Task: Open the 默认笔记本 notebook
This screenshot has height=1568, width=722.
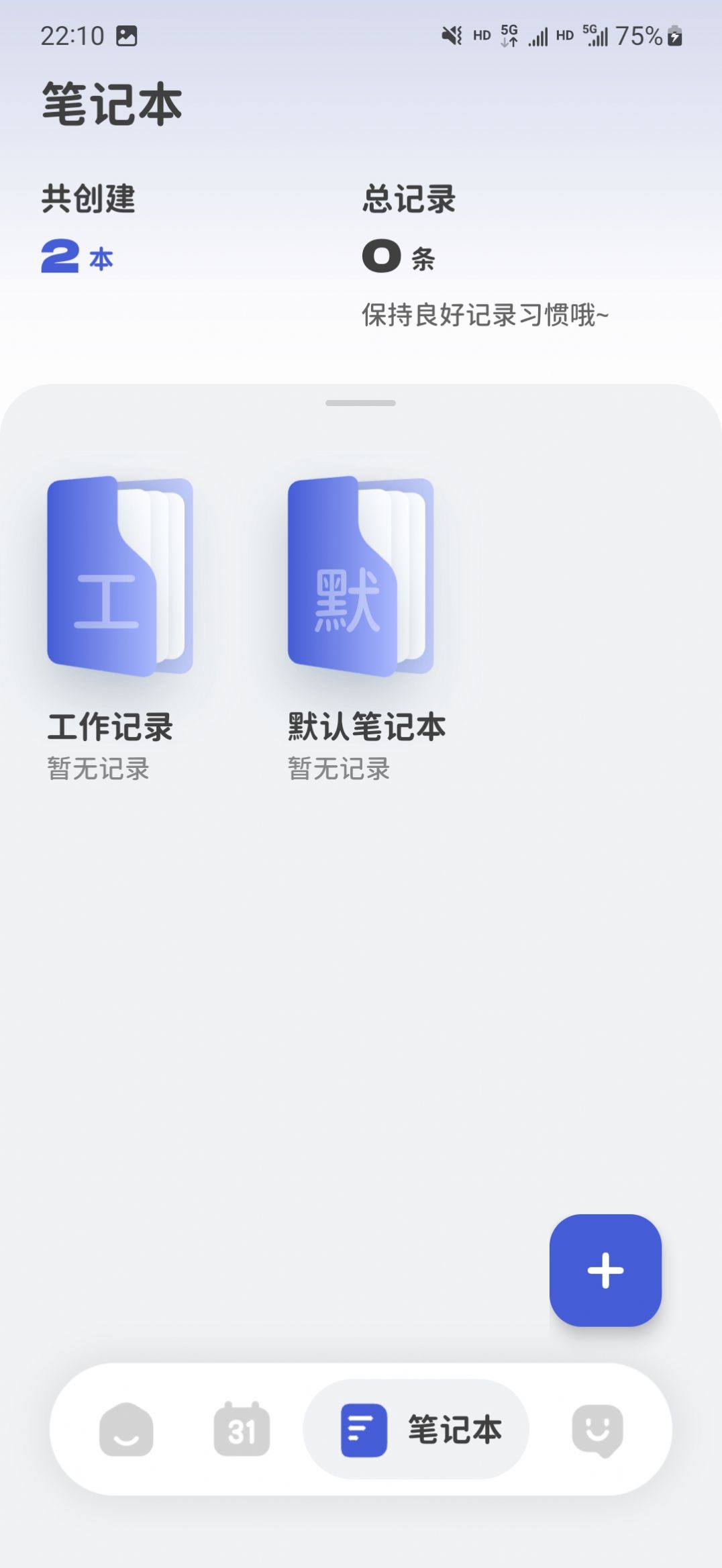Action: pos(360,577)
